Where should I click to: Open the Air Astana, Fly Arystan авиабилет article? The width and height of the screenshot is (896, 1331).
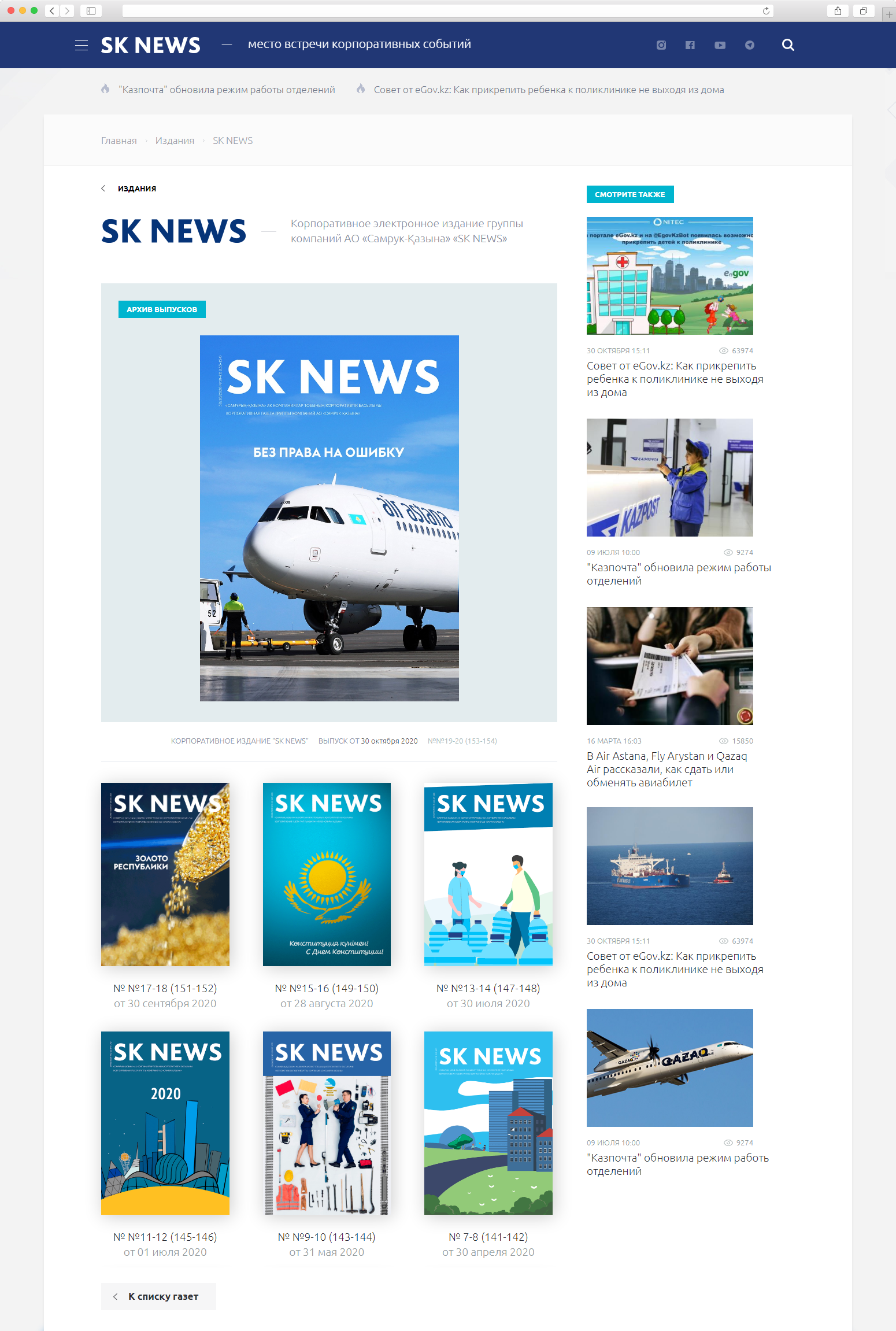click(667, 769)
